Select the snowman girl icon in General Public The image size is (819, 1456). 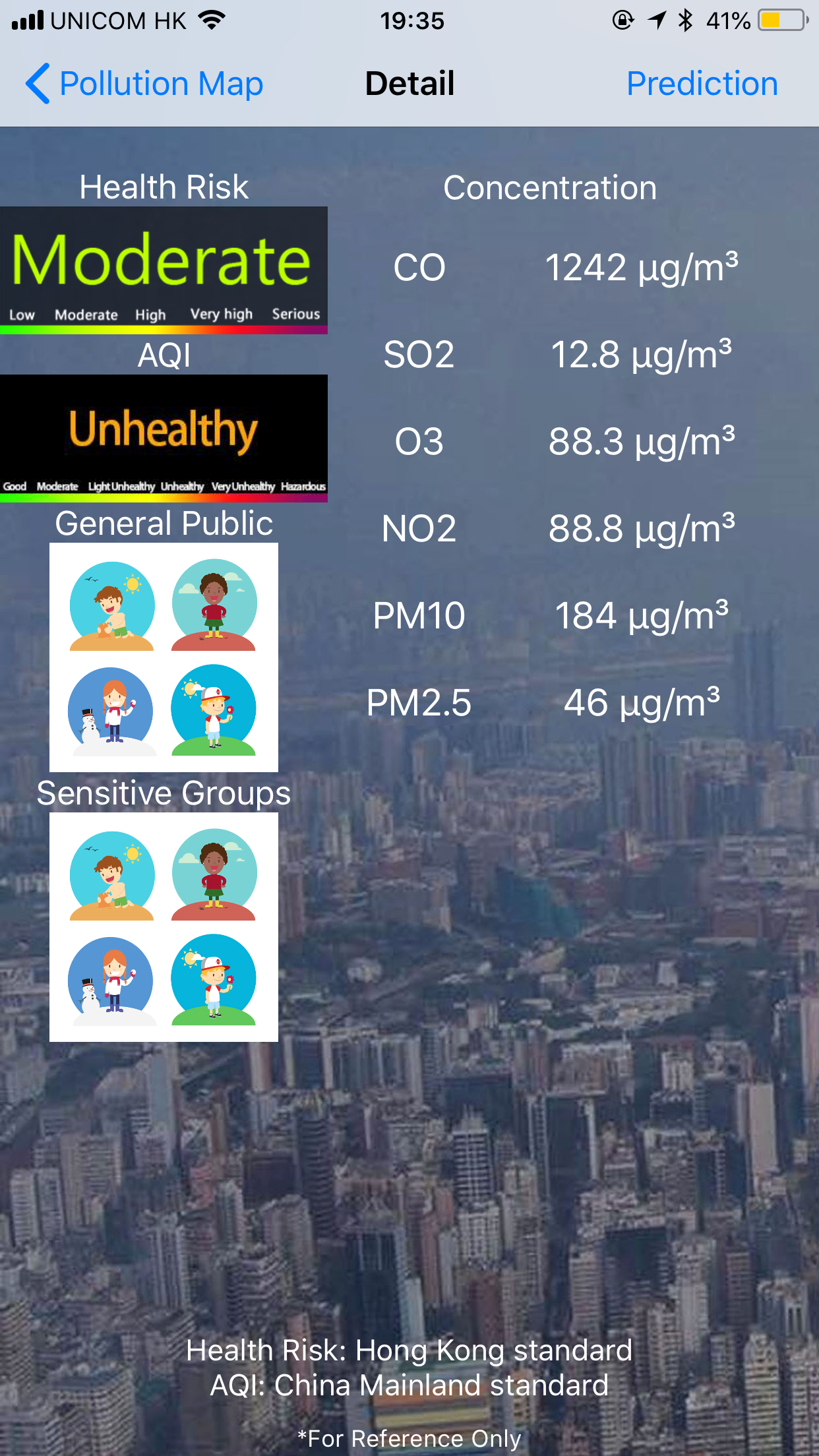click(x=111, y=712)
